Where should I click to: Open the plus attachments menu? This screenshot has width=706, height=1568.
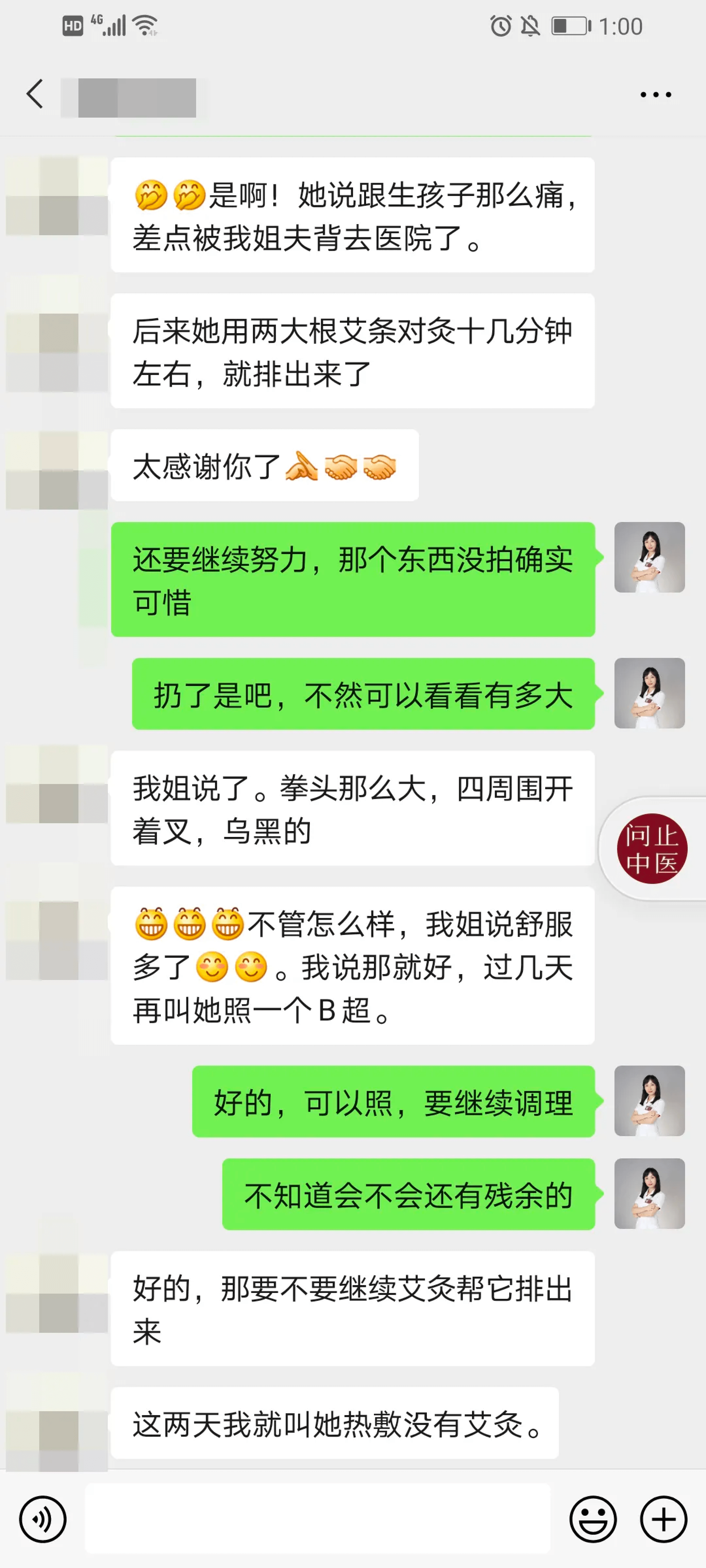(x=664, y=1519)
